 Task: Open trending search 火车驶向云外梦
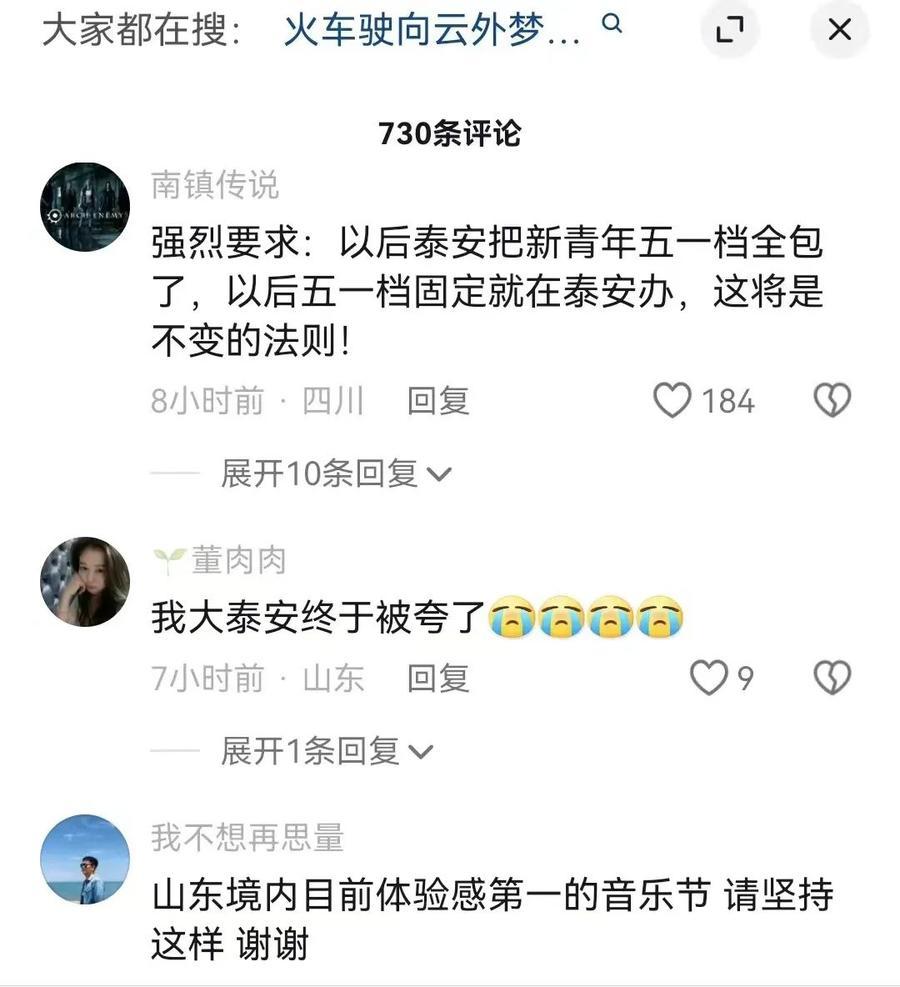(432, 31)
